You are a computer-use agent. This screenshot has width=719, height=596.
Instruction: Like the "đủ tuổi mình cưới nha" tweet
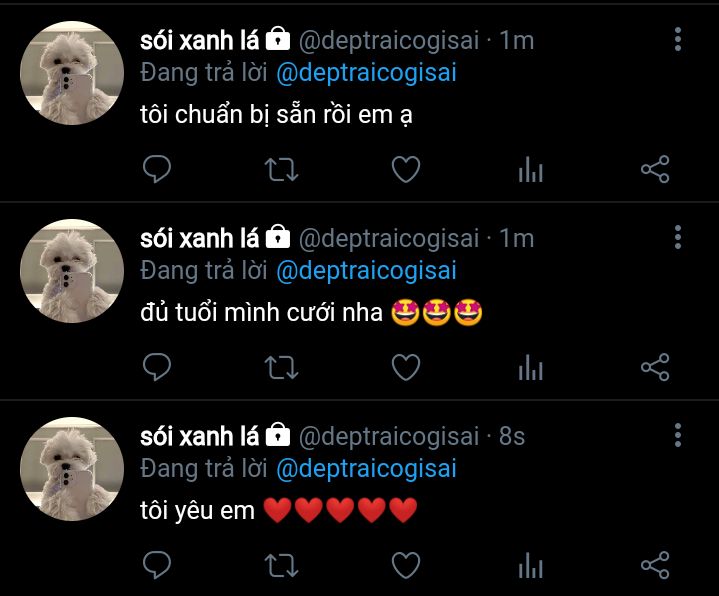tap(406, 367)
